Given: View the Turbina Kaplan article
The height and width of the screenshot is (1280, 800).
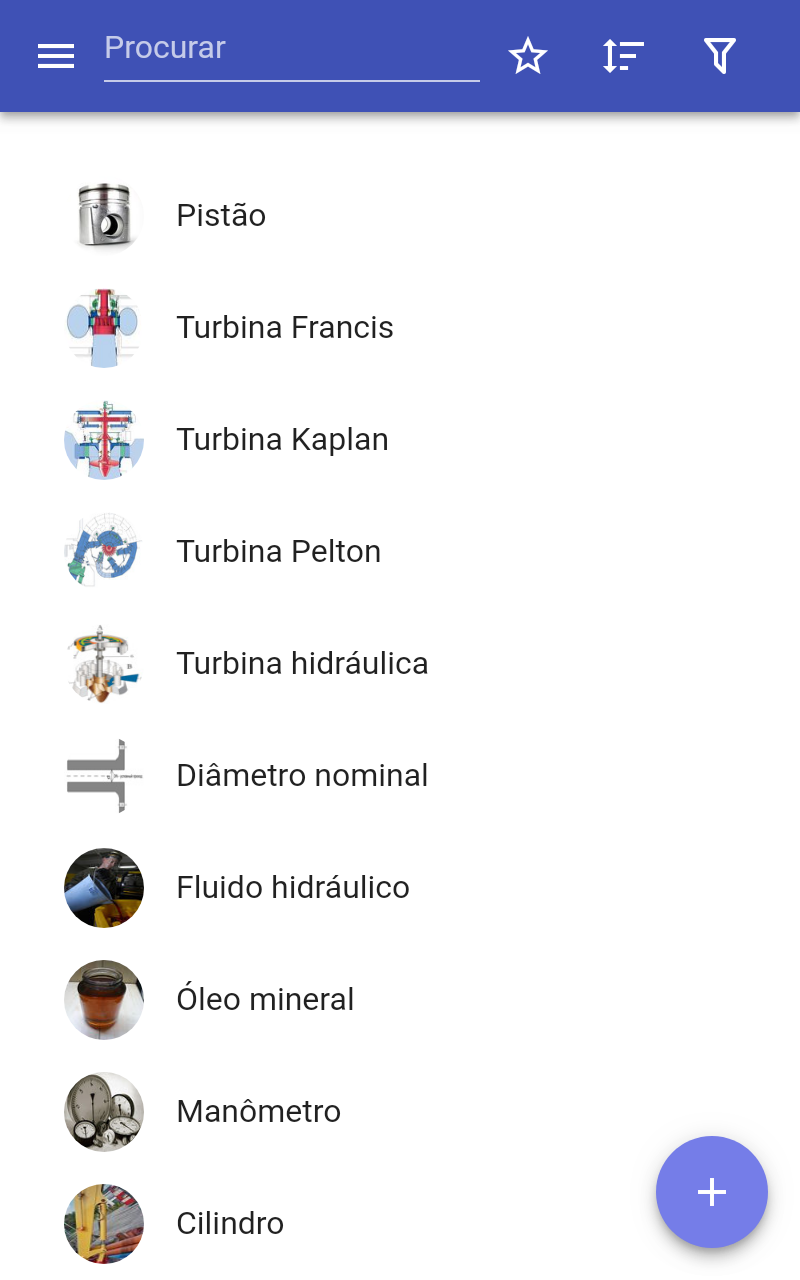Looking at the screenshot, I should (282, 440).
